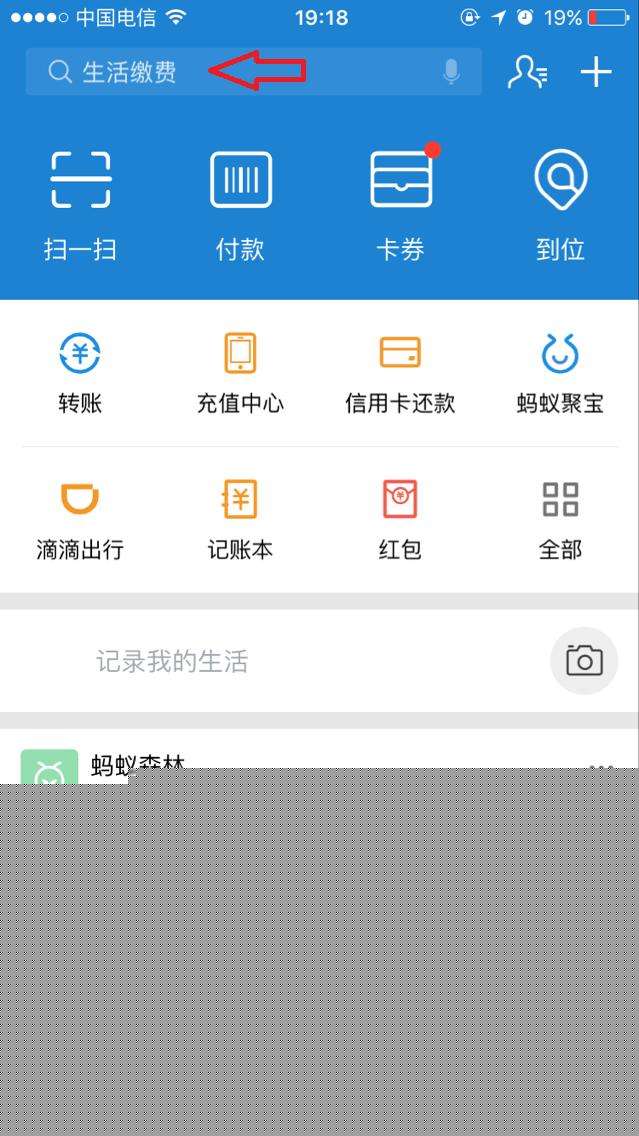Viewport: 639px width, 1136px height.
Task: Open 卡券 card wallet
Action: point(401,206)
